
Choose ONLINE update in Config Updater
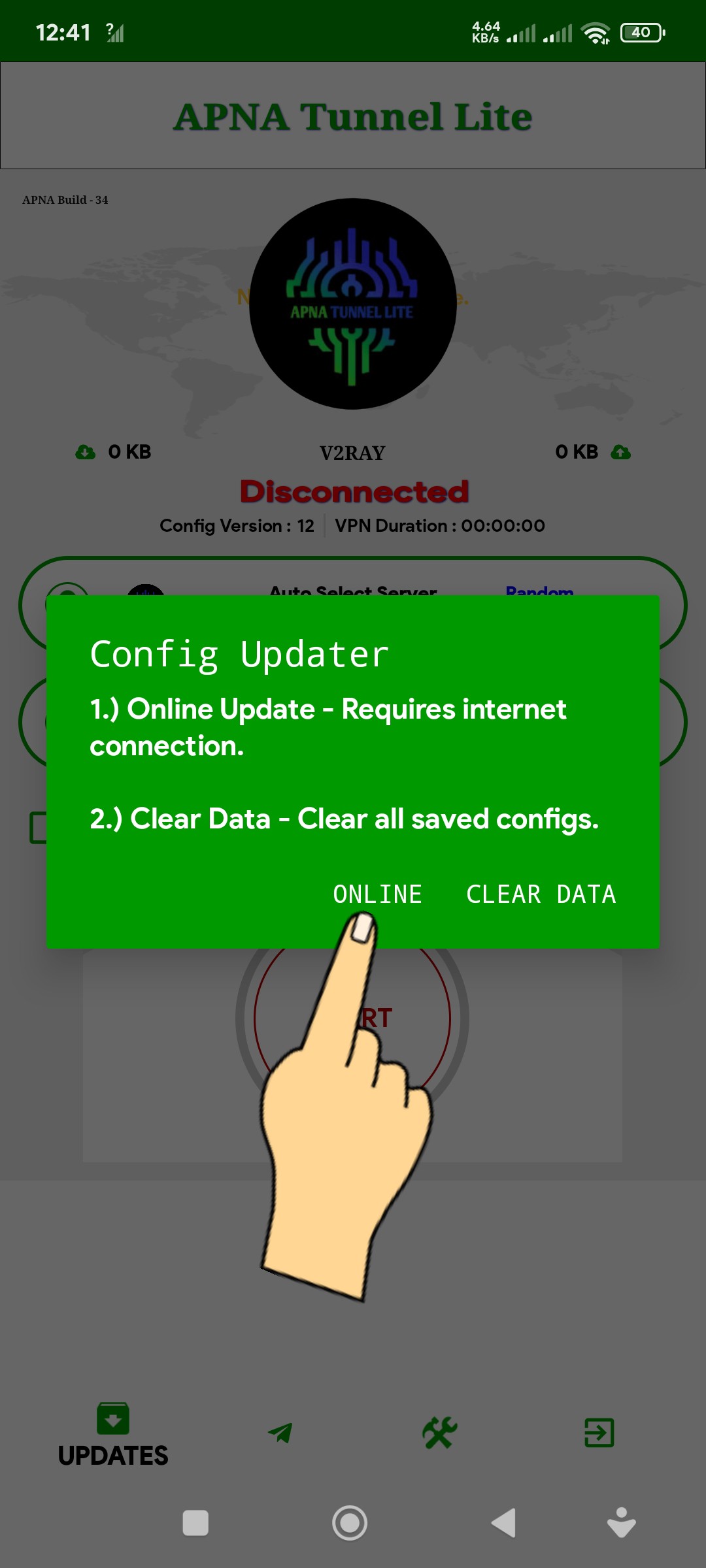tap(377, 894)
